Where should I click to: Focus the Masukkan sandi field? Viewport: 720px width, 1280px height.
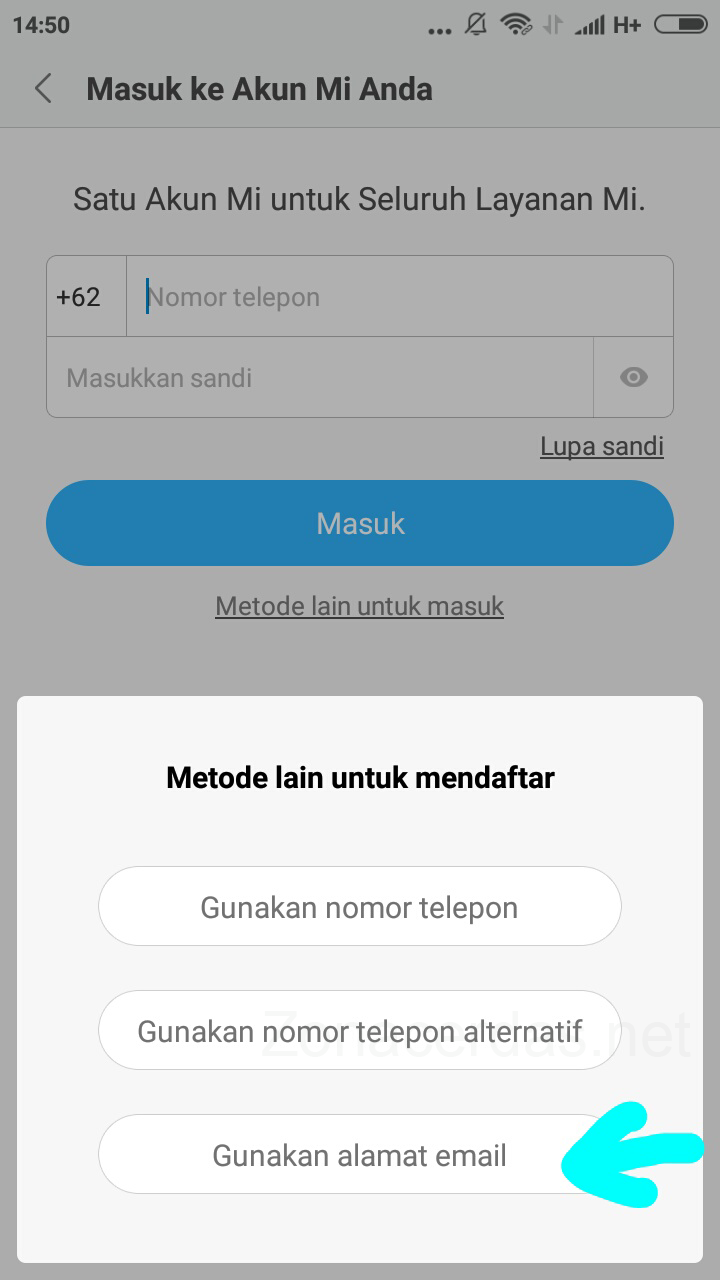[x=320, y=377]
